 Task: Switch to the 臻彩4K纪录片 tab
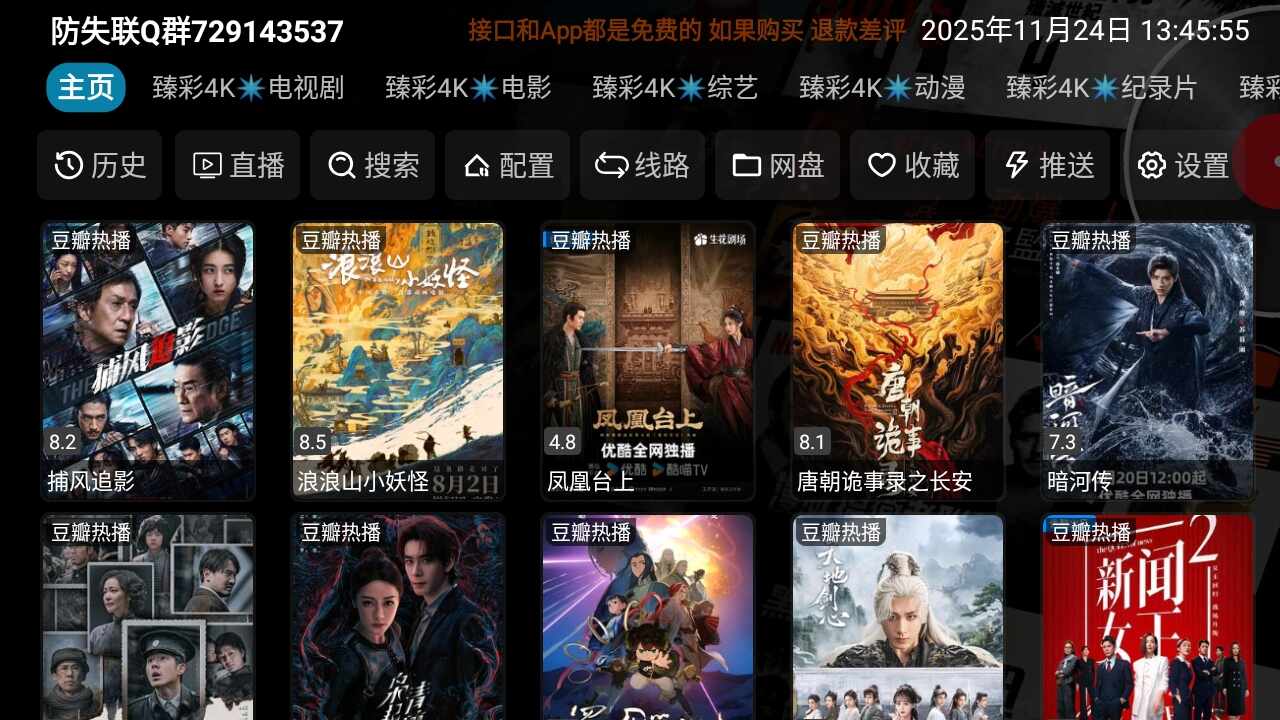coord(1101,88)
